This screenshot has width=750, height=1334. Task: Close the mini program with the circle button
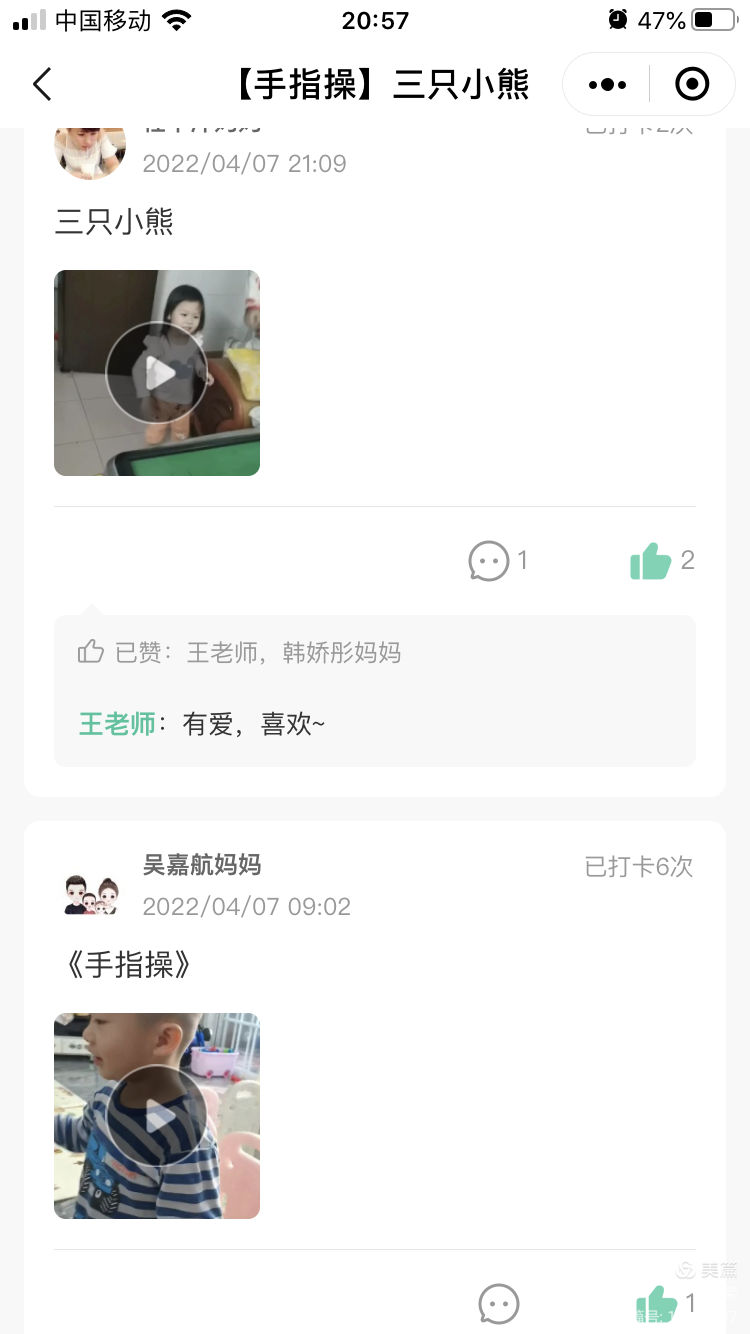click(692, 85)
